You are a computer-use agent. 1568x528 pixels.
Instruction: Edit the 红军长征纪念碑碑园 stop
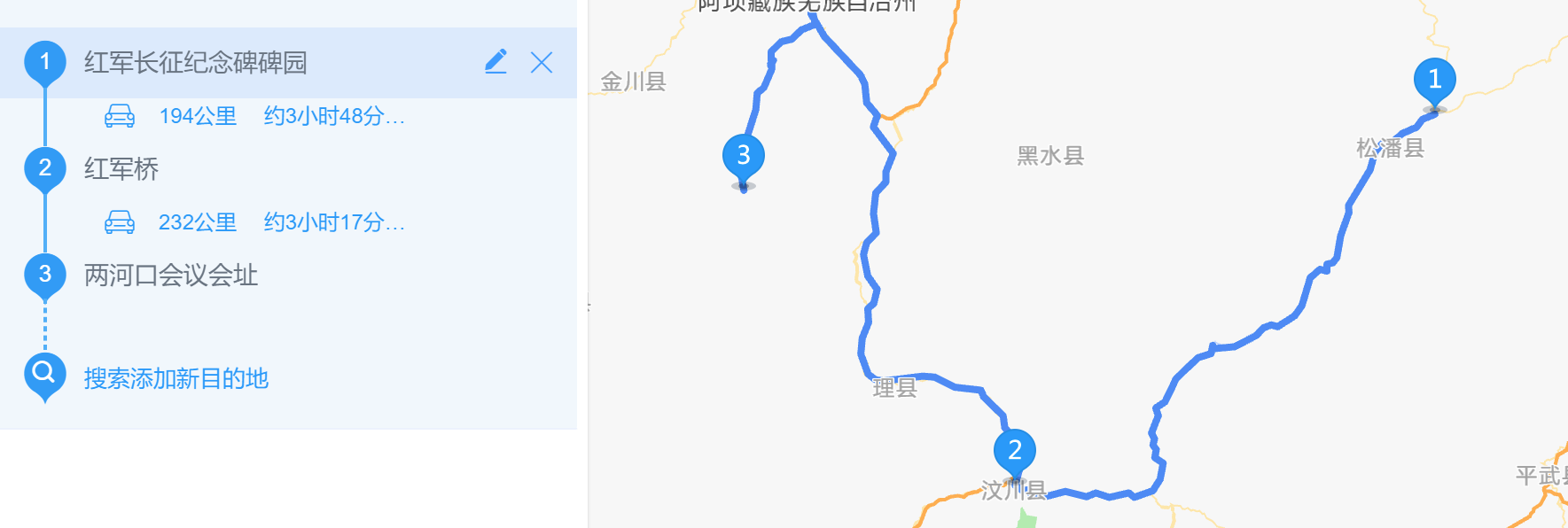pyautogui.click(x=495, y=62)
